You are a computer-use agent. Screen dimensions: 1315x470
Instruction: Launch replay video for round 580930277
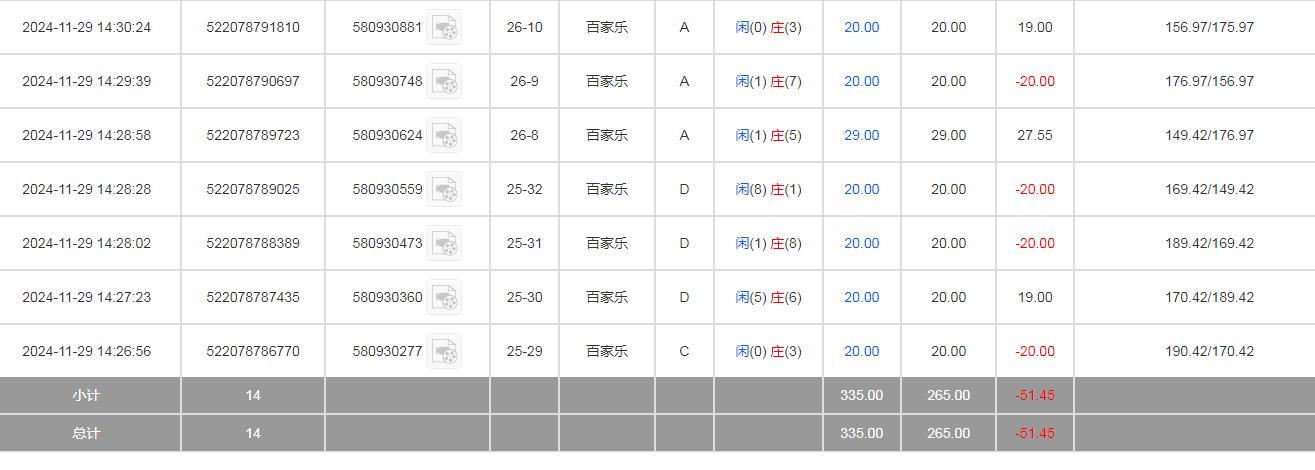click(x=444, y=352)
